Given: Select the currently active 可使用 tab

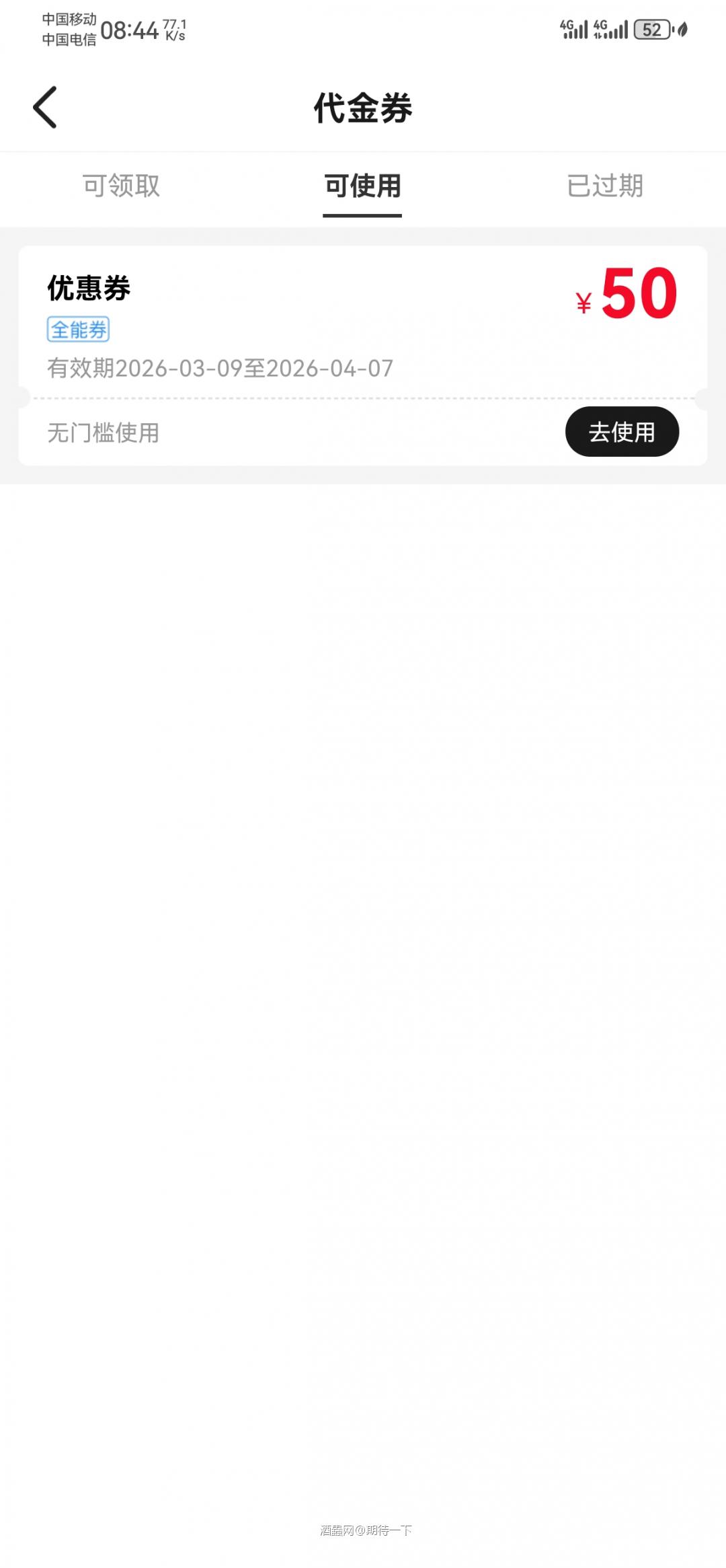Looking at the screenshot, I should click(362, 188).
